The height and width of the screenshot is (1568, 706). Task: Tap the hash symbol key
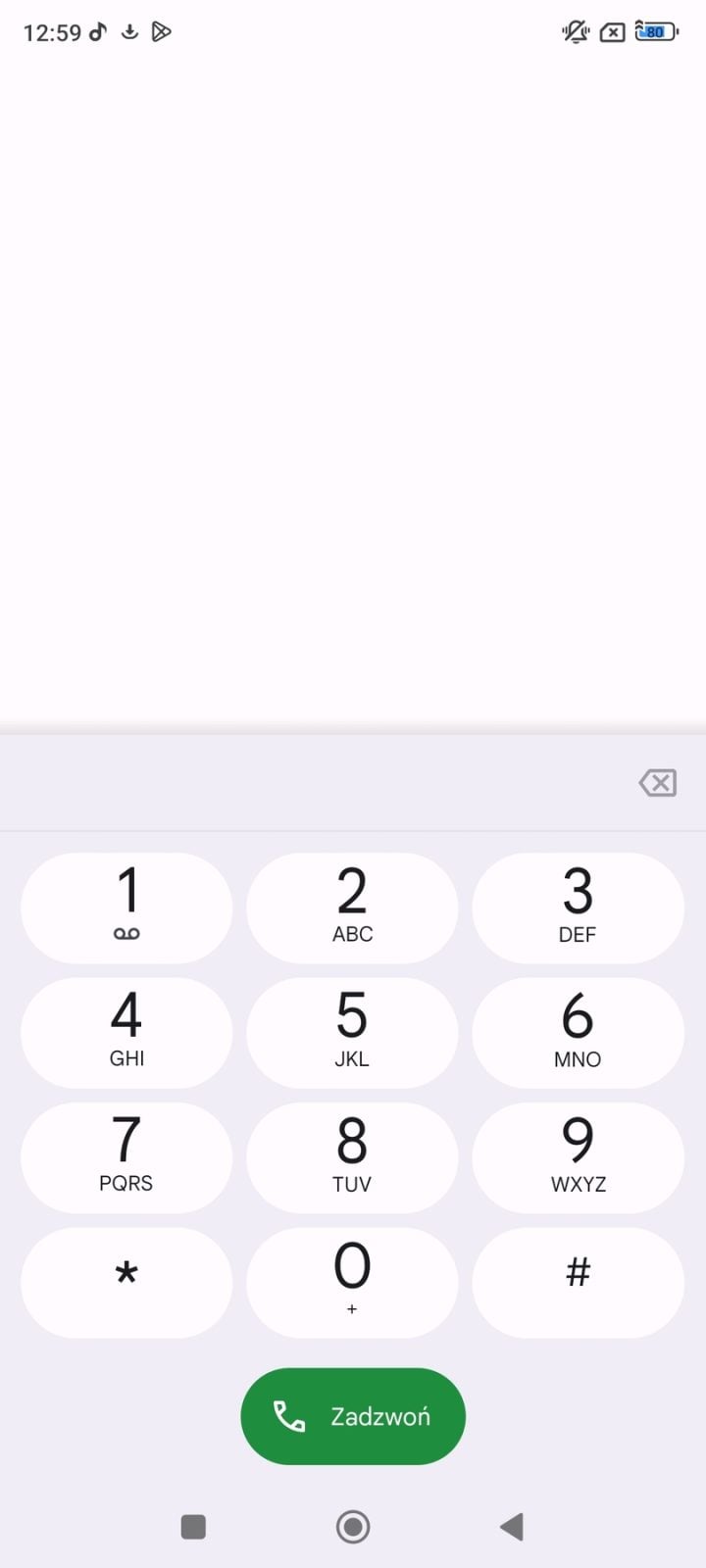pyautogui.click(x=578, y=1282)
